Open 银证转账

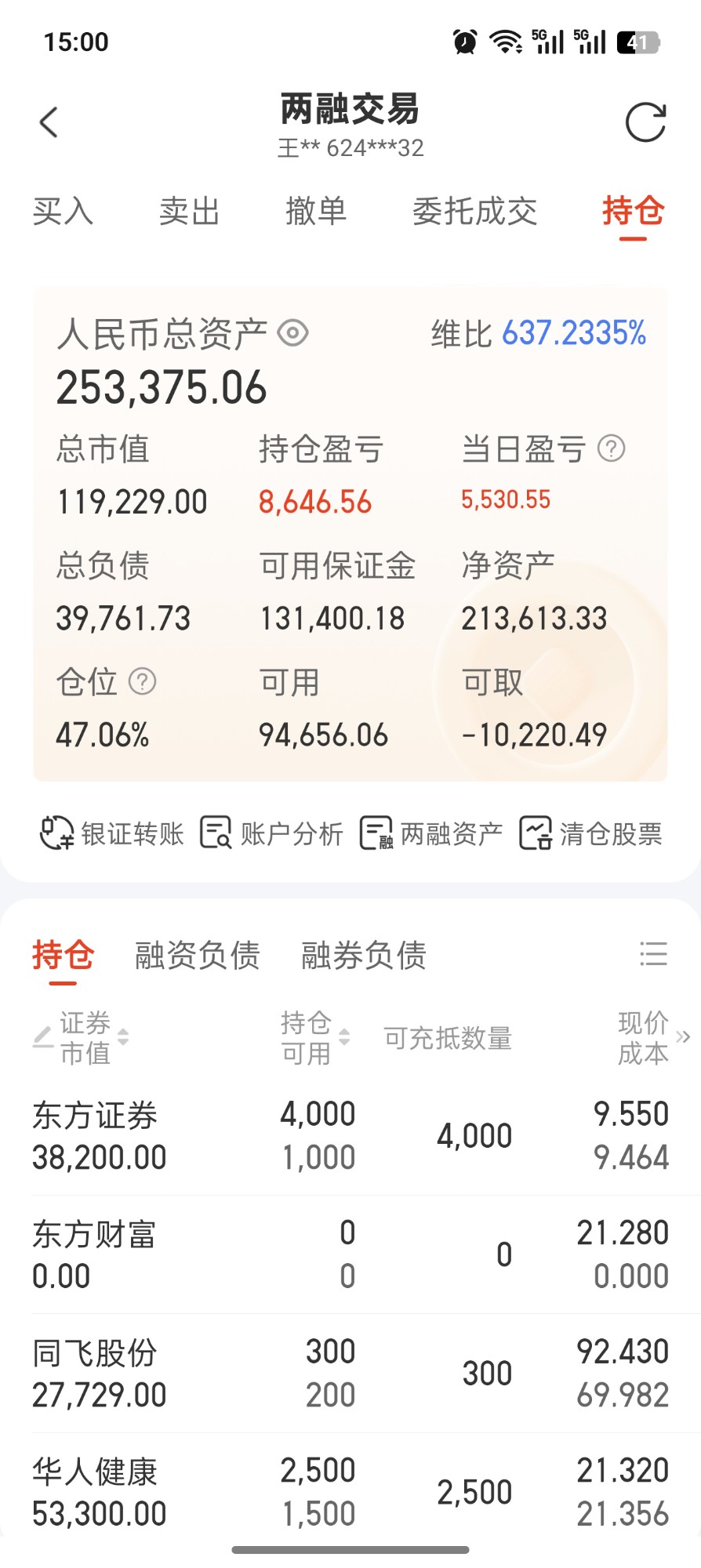[x=111, y=833]
